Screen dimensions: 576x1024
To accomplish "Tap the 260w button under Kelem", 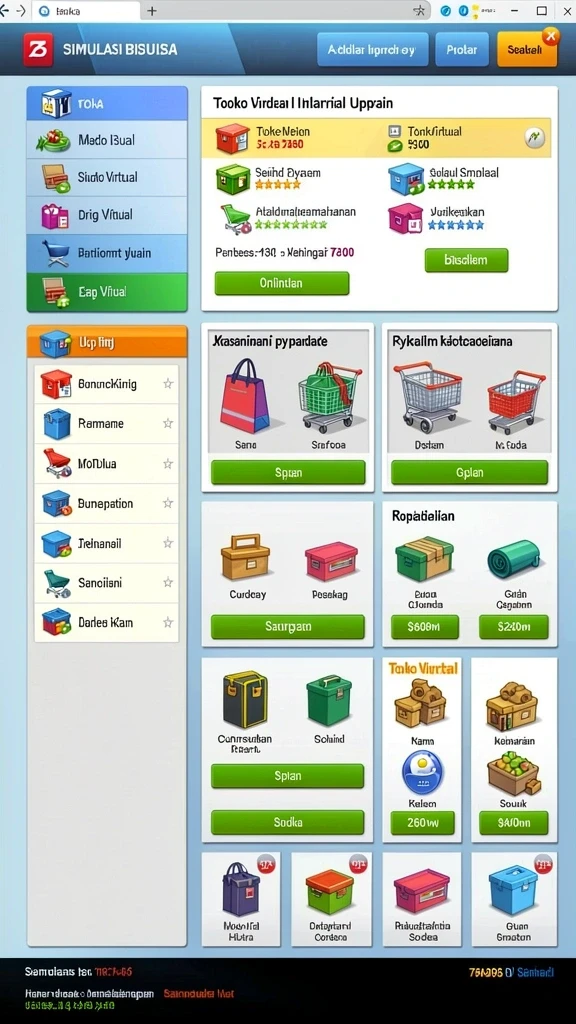I will click(x=422, y=823).
